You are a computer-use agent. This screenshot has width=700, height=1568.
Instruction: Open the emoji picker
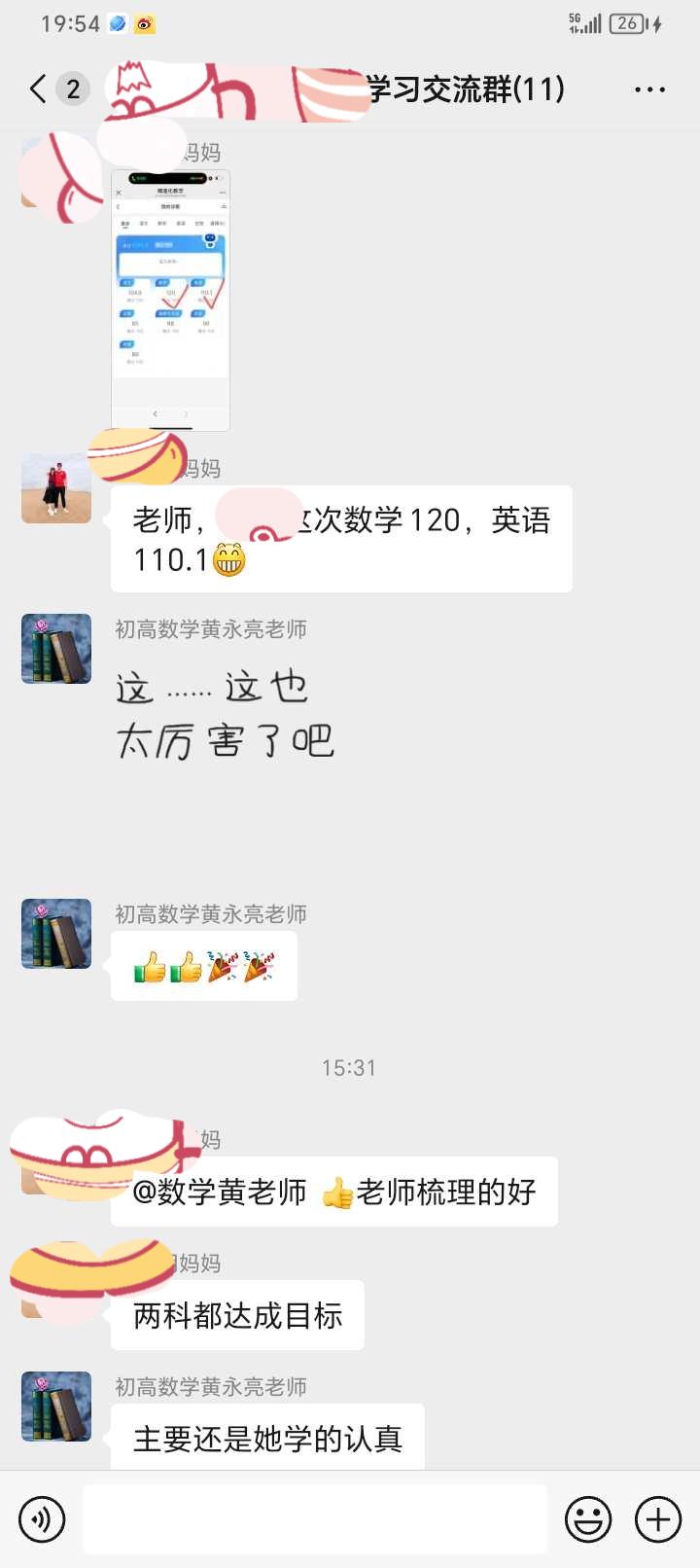pos(588,1519)
